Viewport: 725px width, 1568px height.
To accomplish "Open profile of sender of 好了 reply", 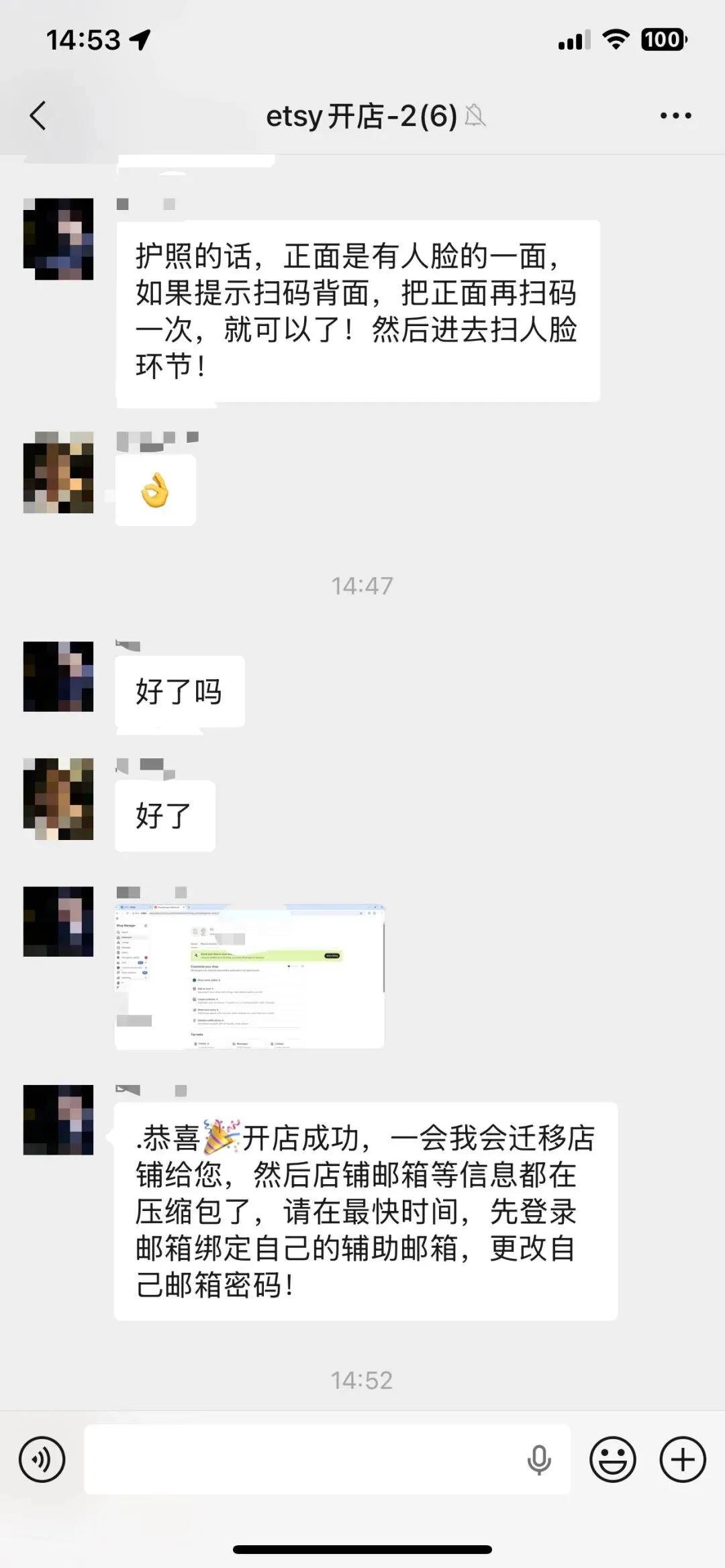I will tap(58, 798).
